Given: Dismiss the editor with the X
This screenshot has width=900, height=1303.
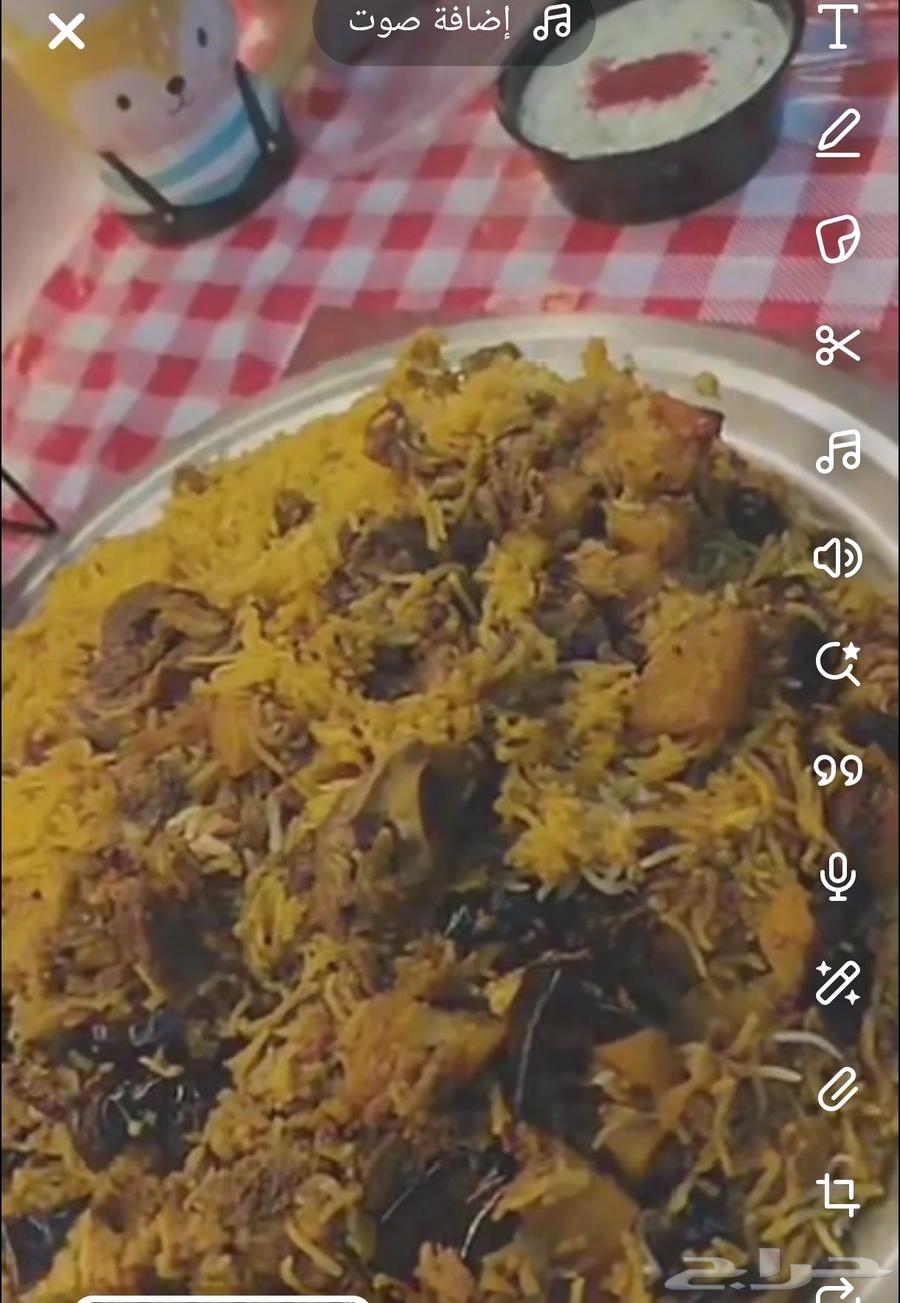Looking at the screenshot, I should coord(66,33).
